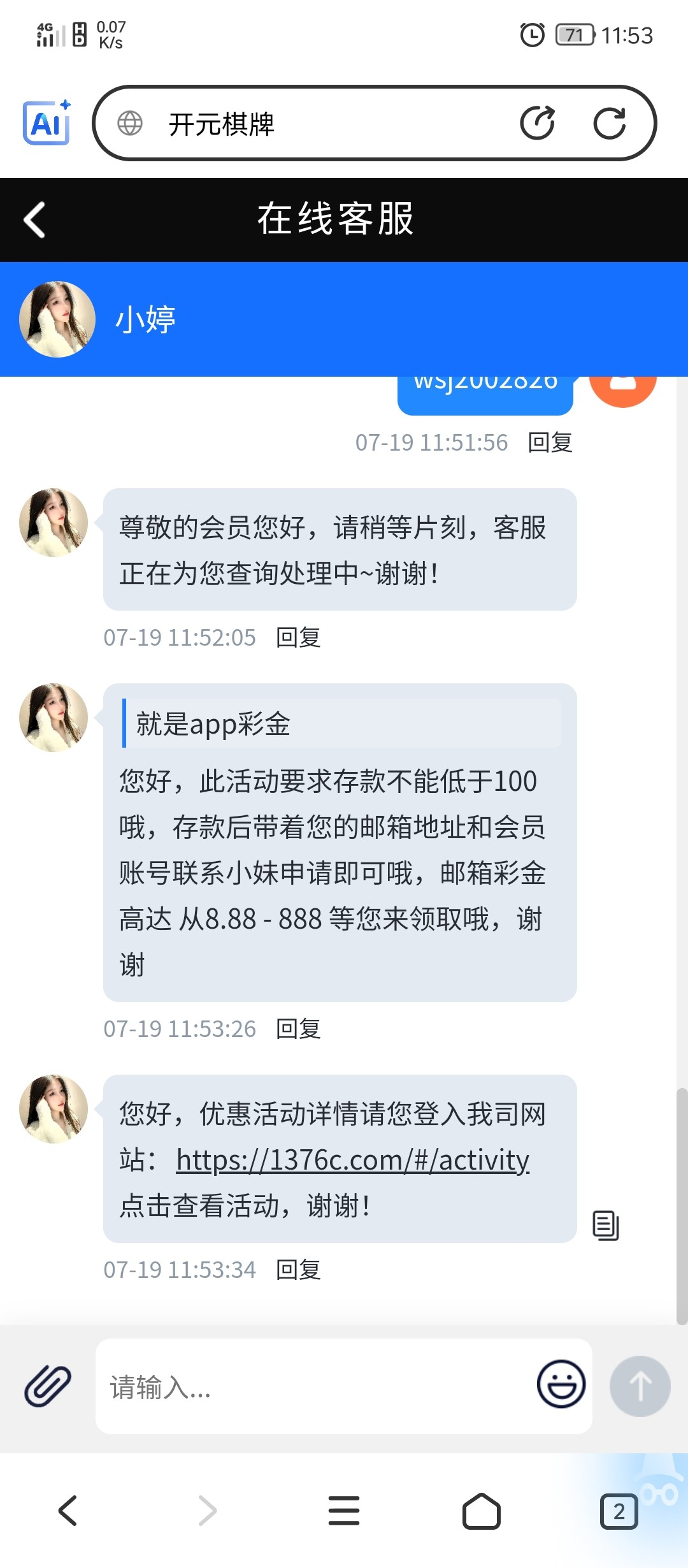Tap 回复 under the 11:53:34 message
Screen dimensions: 688x1568
tap(298, 1270)
